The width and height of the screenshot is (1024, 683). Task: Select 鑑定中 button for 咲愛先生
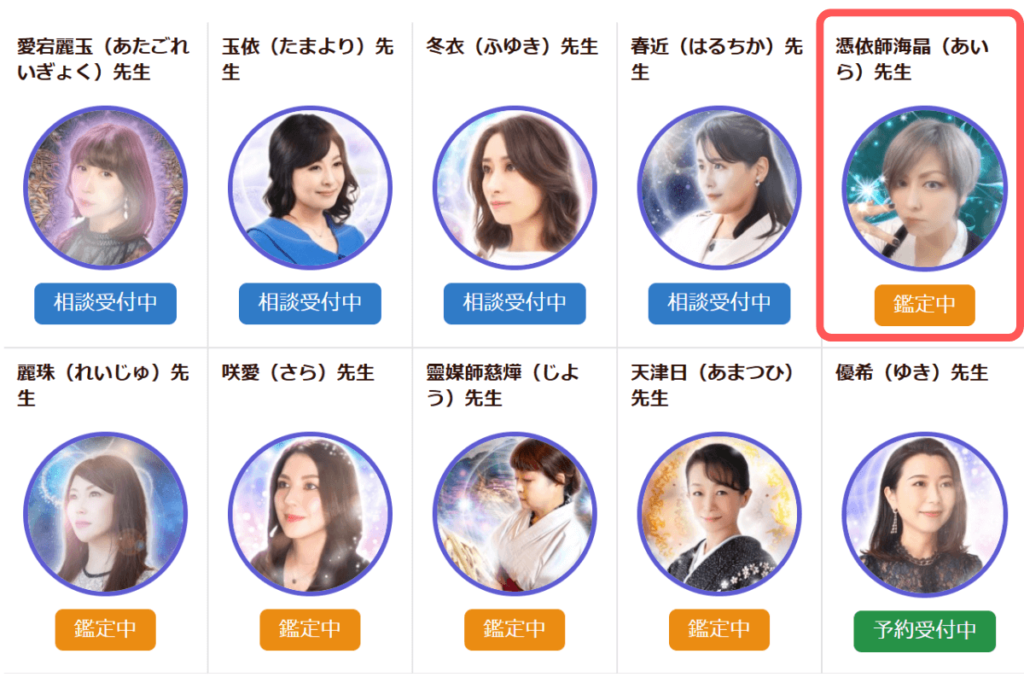coord(310,629)
